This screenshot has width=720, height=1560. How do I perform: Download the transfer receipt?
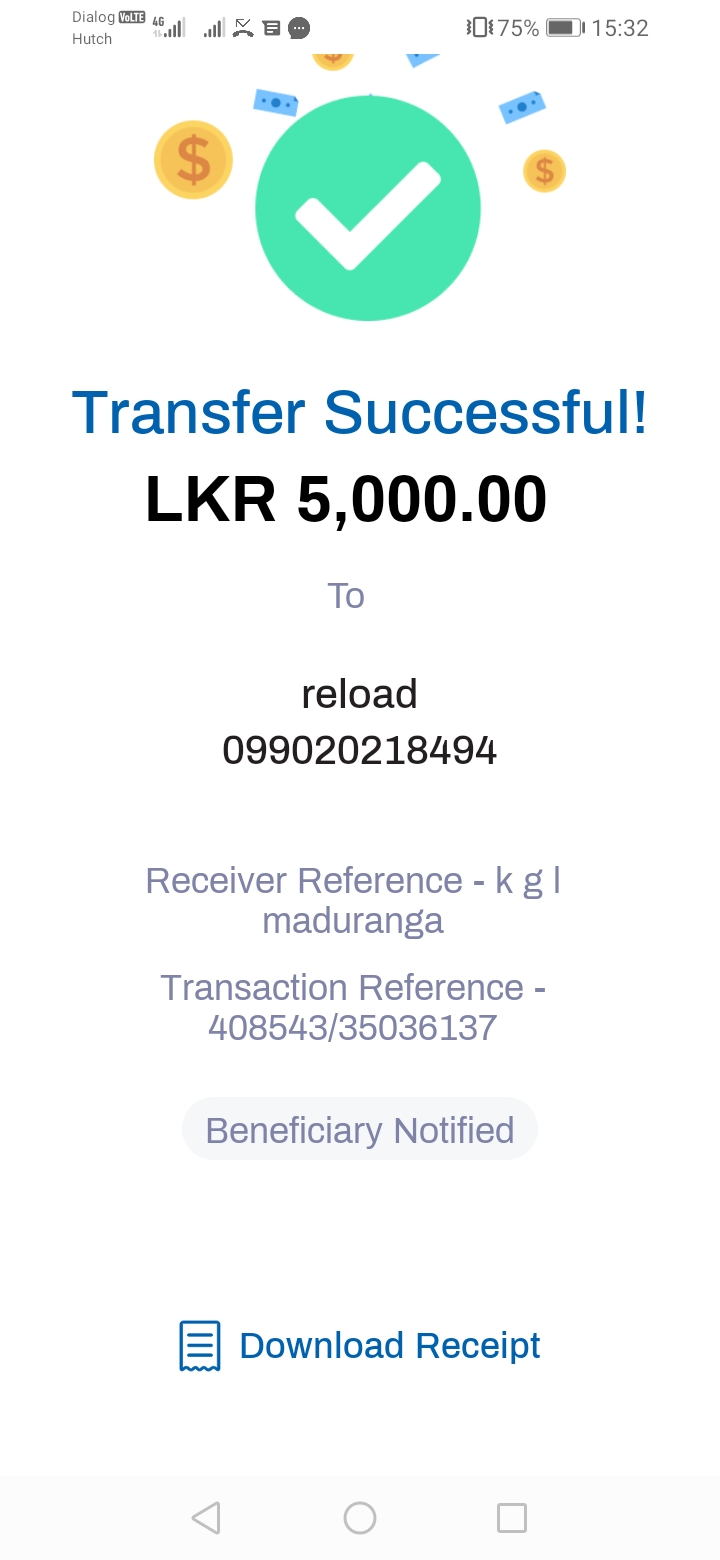[360, 1346]
